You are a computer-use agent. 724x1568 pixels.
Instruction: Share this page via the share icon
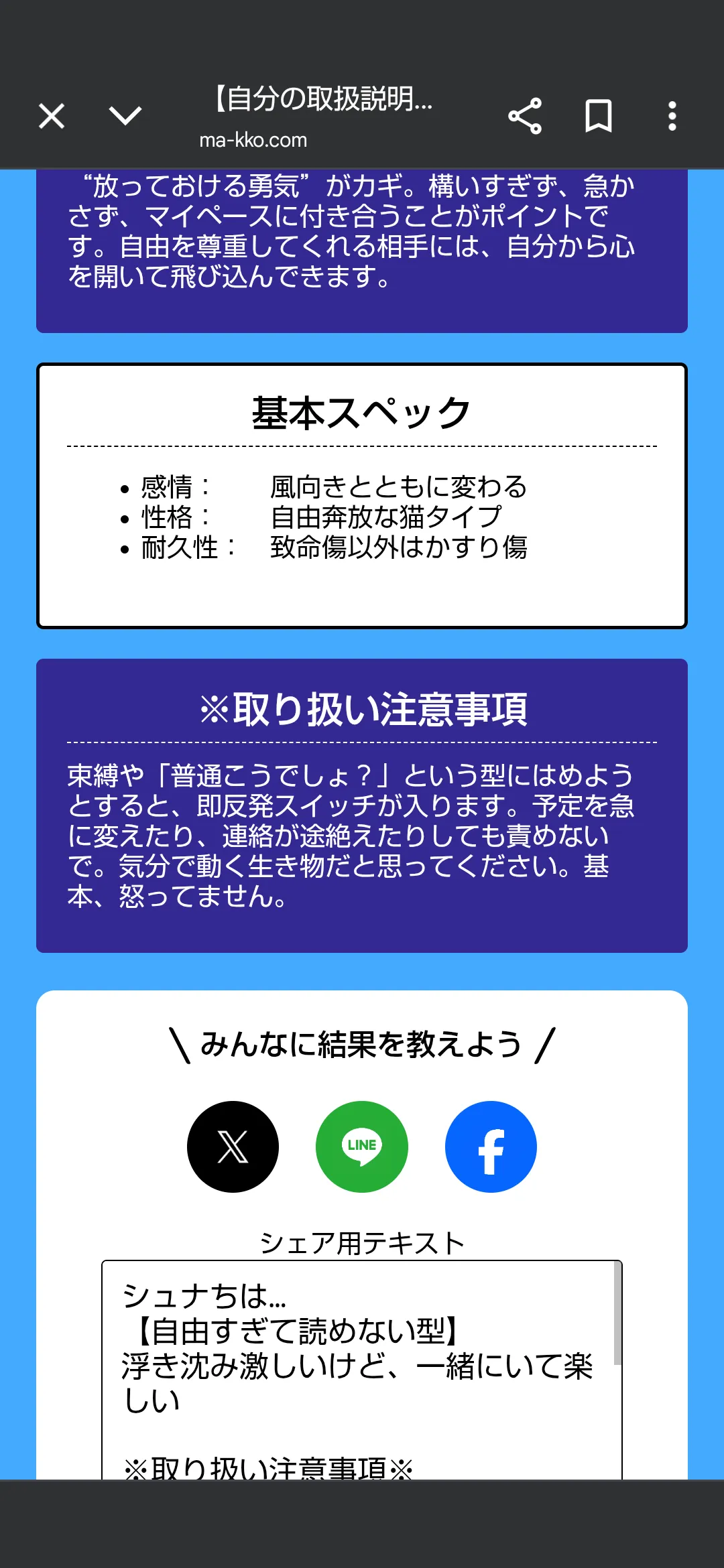pos(525,116)
